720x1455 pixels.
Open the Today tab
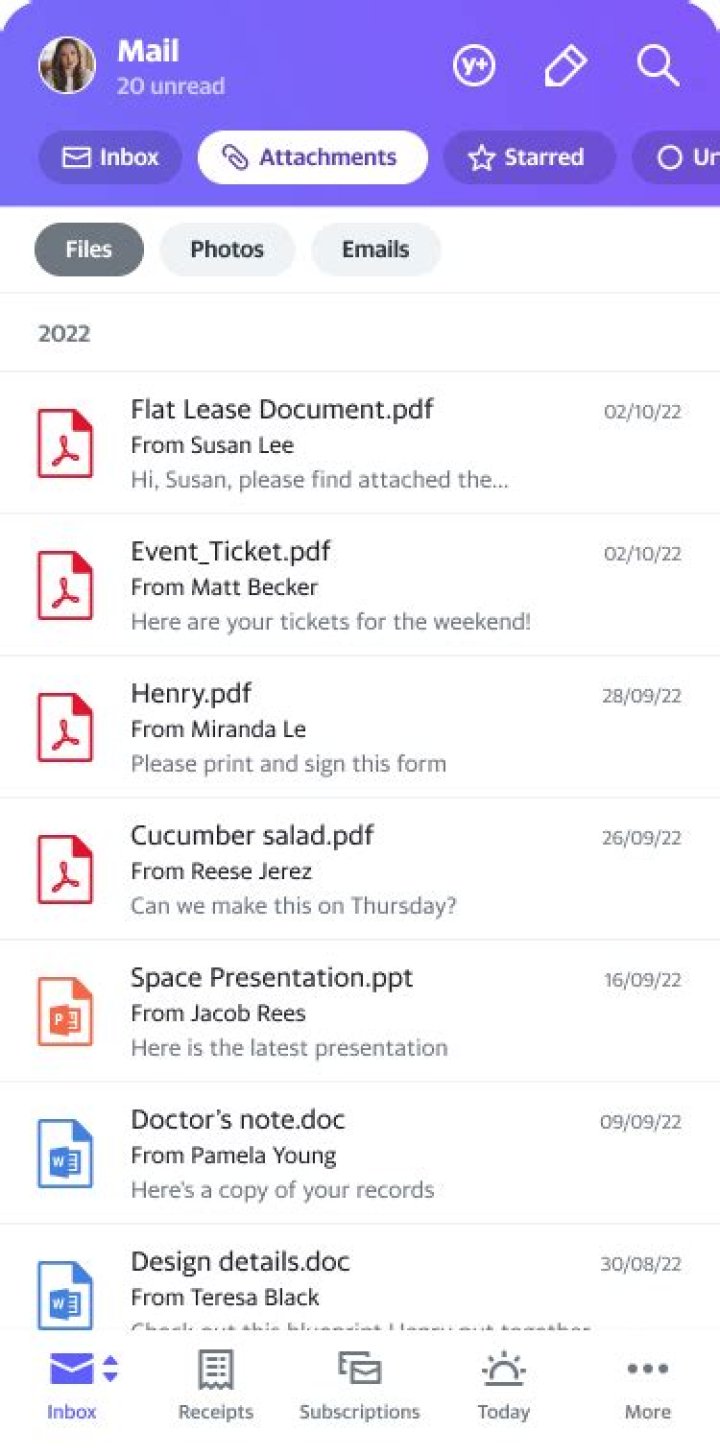pos(504,1386)
